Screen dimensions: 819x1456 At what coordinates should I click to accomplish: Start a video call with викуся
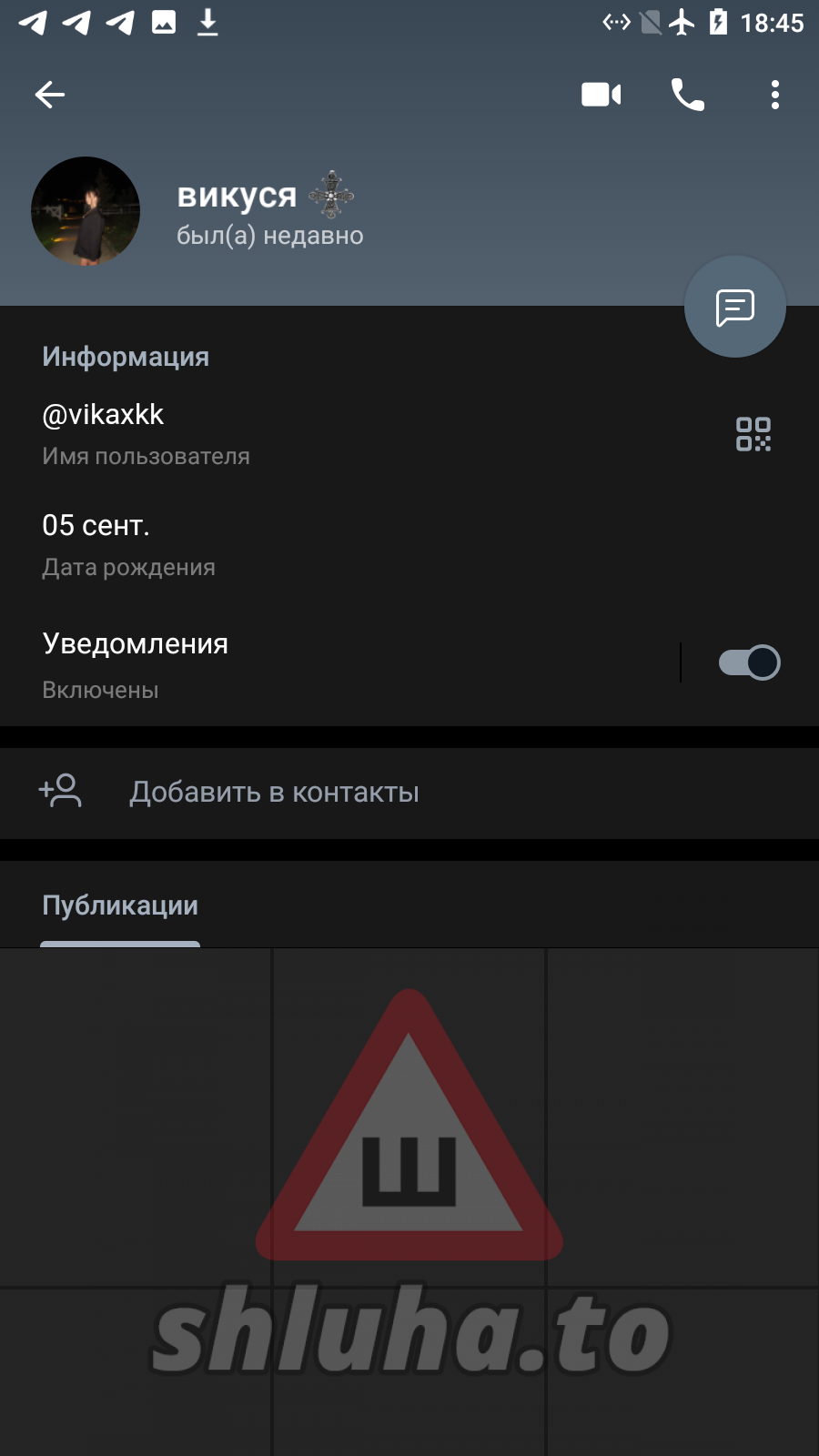[601, 95]
